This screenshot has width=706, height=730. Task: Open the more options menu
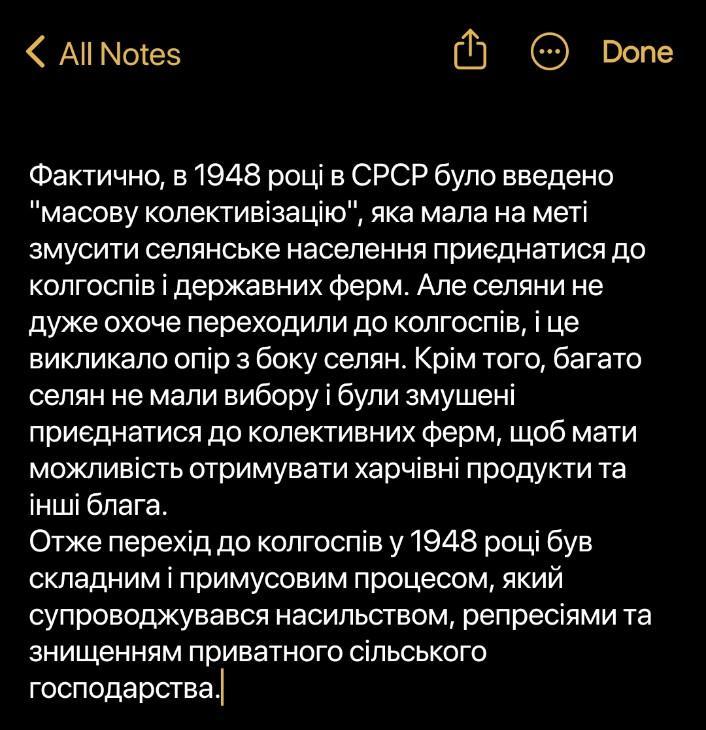coord(549,52)
